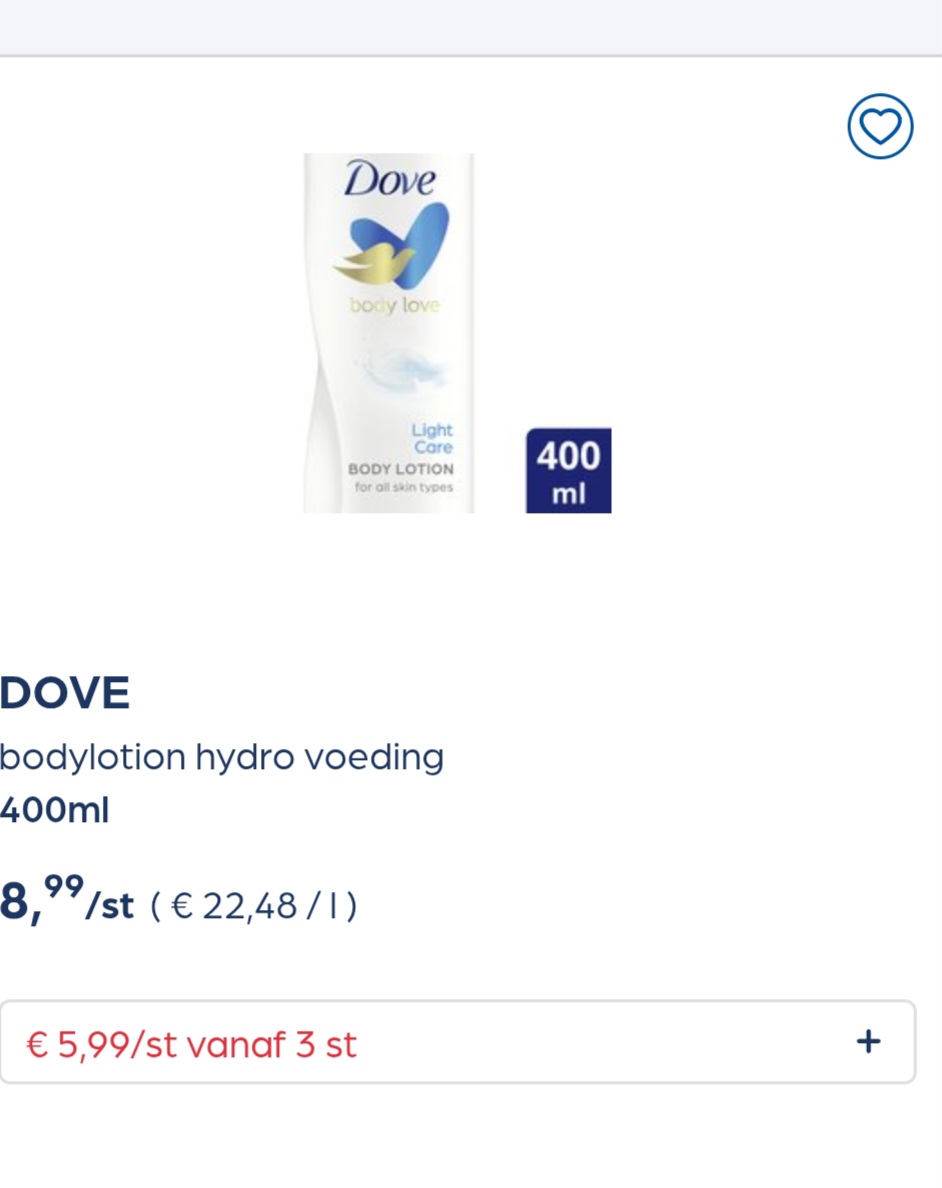Tap the 400 ml size badge
This screenshot has width=942, height=1188.
(567, 470)
